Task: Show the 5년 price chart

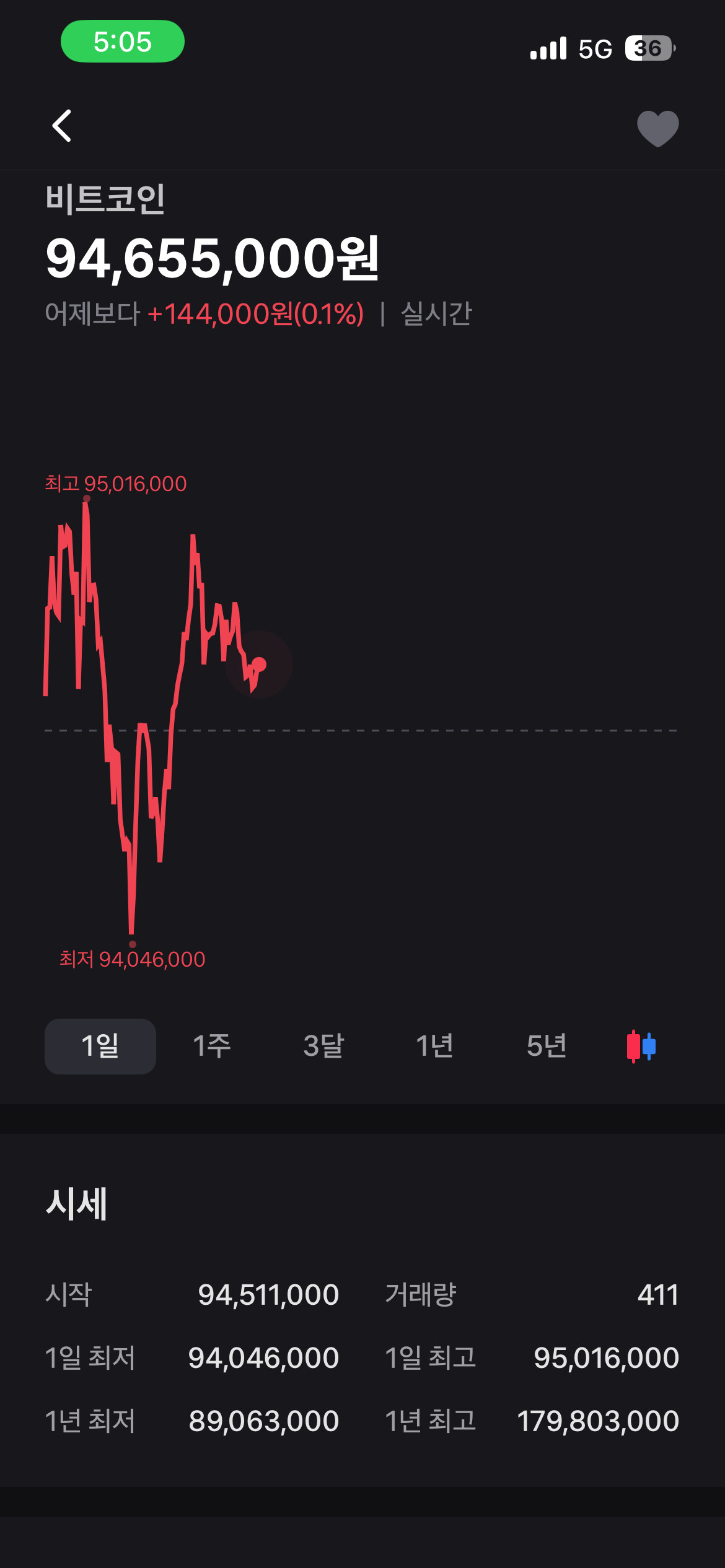Action: coord(547,1046)
